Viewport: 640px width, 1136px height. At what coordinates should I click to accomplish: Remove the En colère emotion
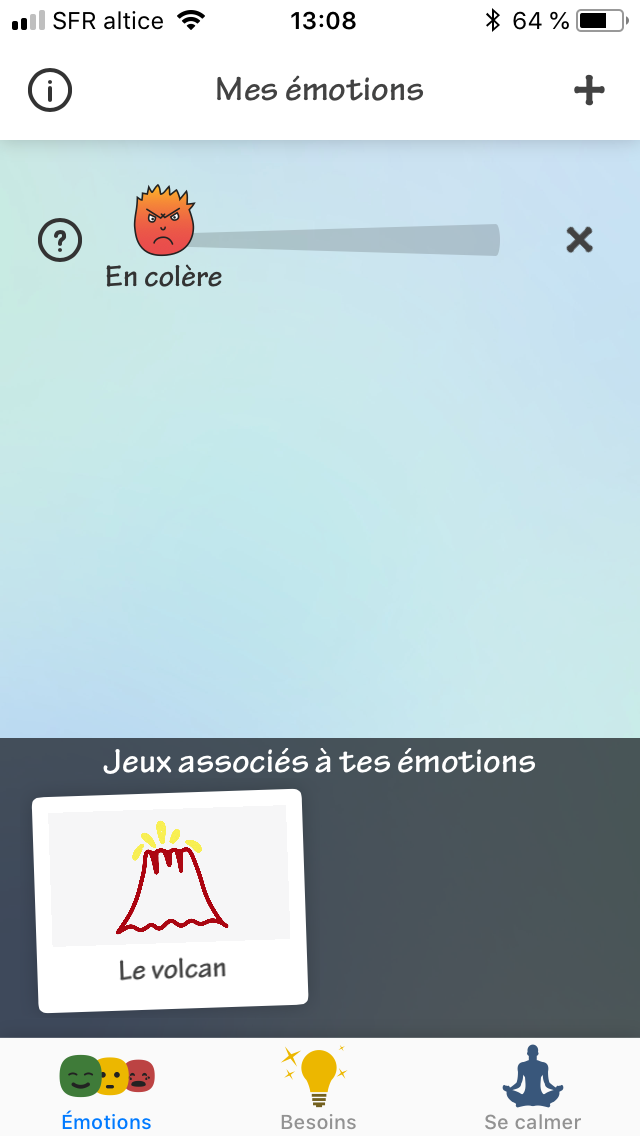[x=579, y=240]
